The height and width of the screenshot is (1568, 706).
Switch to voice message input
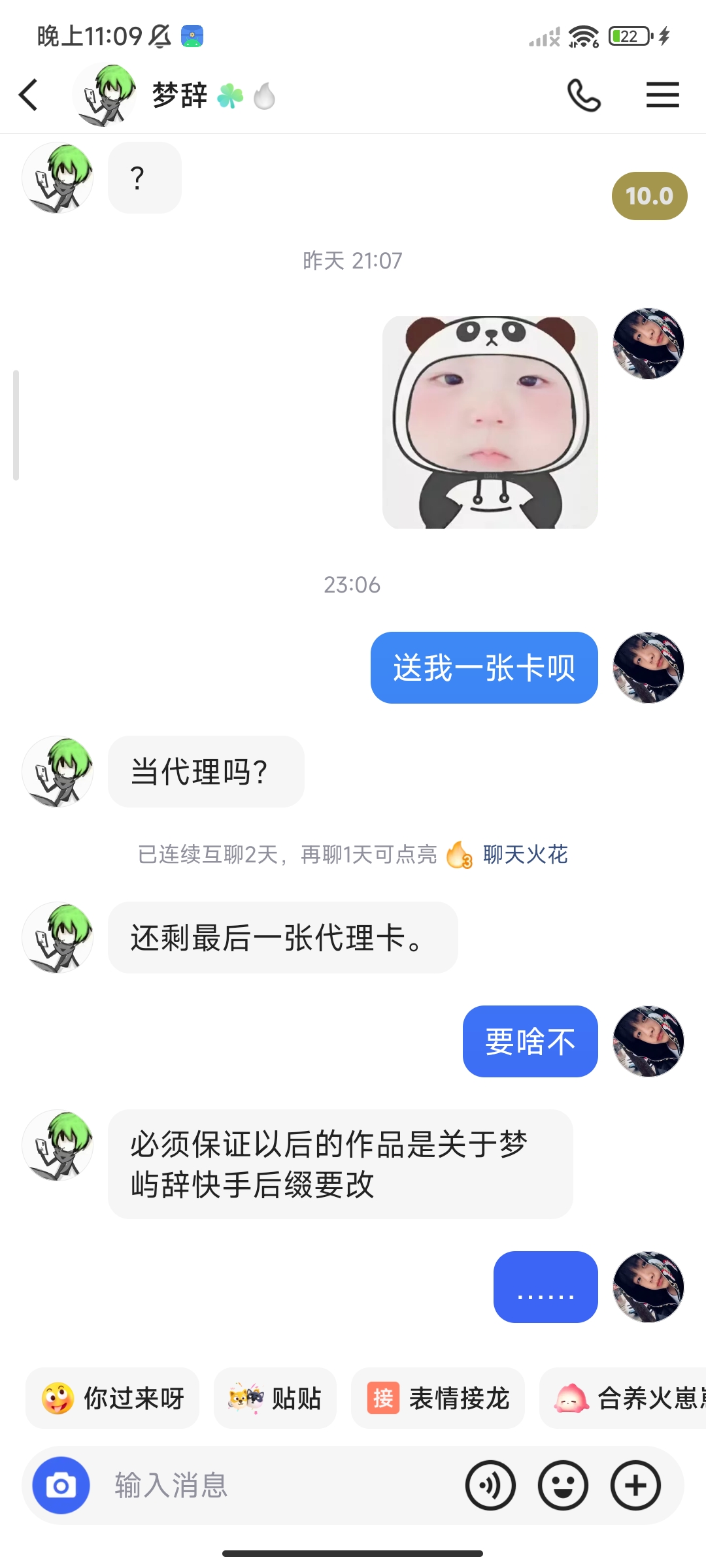(x=490, y=1485)
